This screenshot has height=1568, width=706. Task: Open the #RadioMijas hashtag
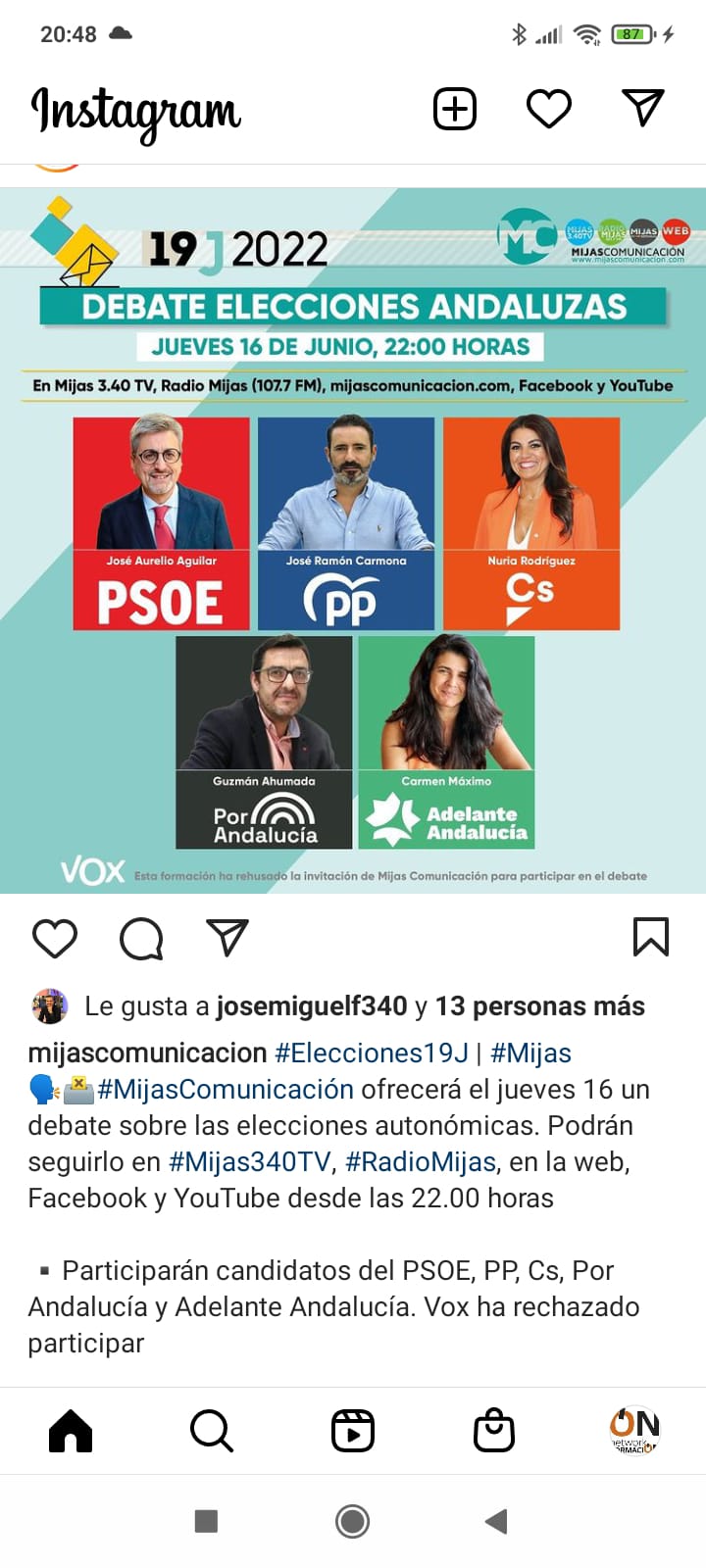click(421, 1161)
